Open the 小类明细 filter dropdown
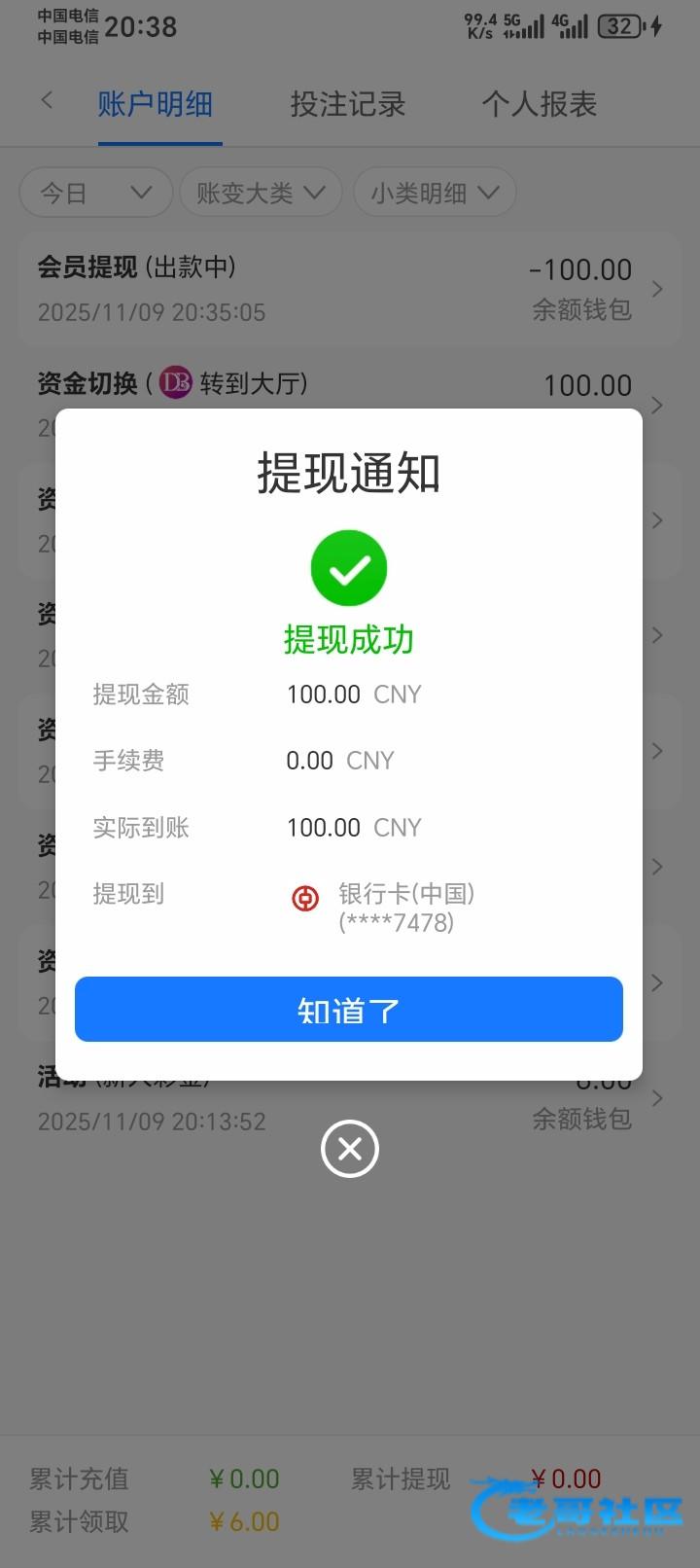 point(435,193)
